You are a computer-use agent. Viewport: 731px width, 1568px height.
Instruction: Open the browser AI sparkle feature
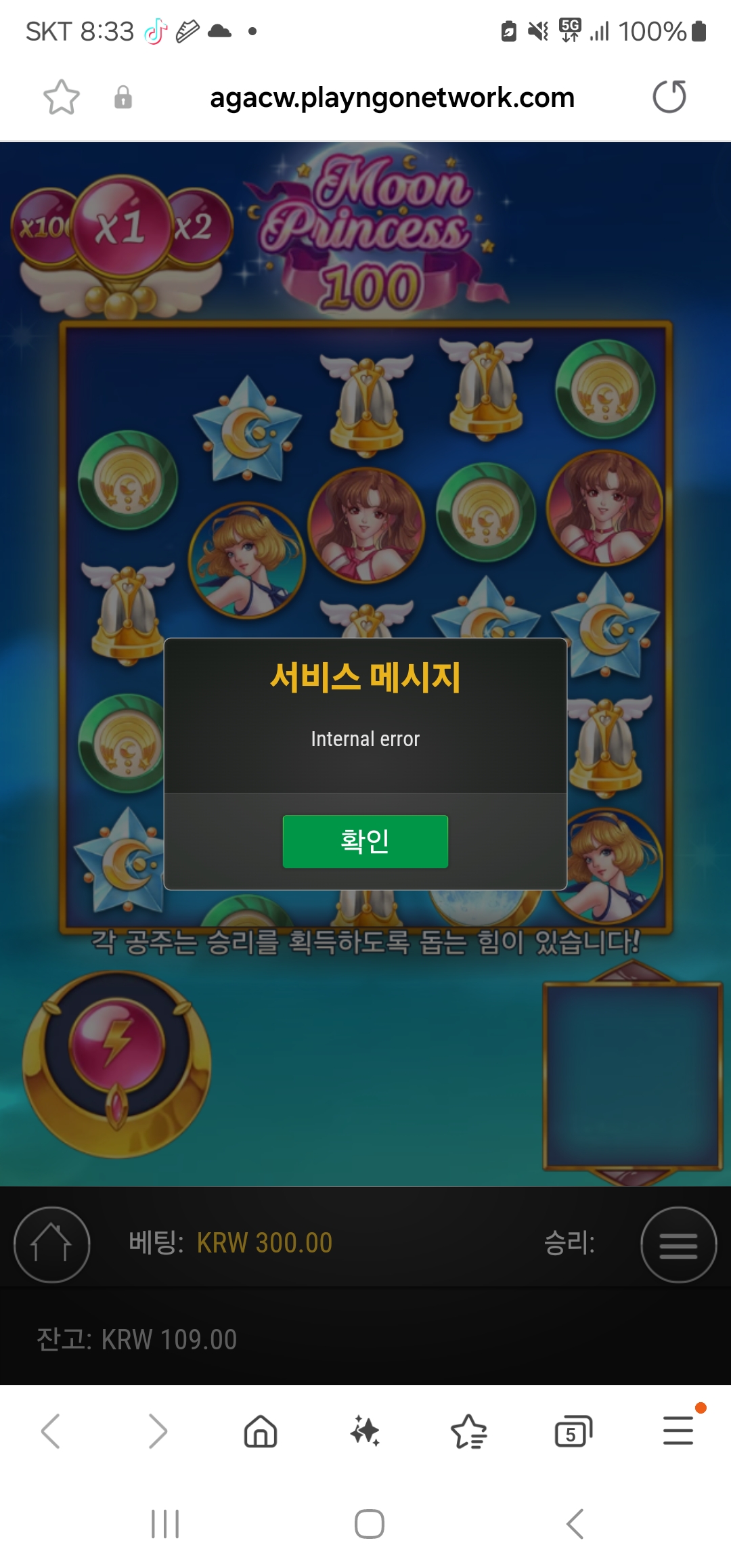[365, 1431]
